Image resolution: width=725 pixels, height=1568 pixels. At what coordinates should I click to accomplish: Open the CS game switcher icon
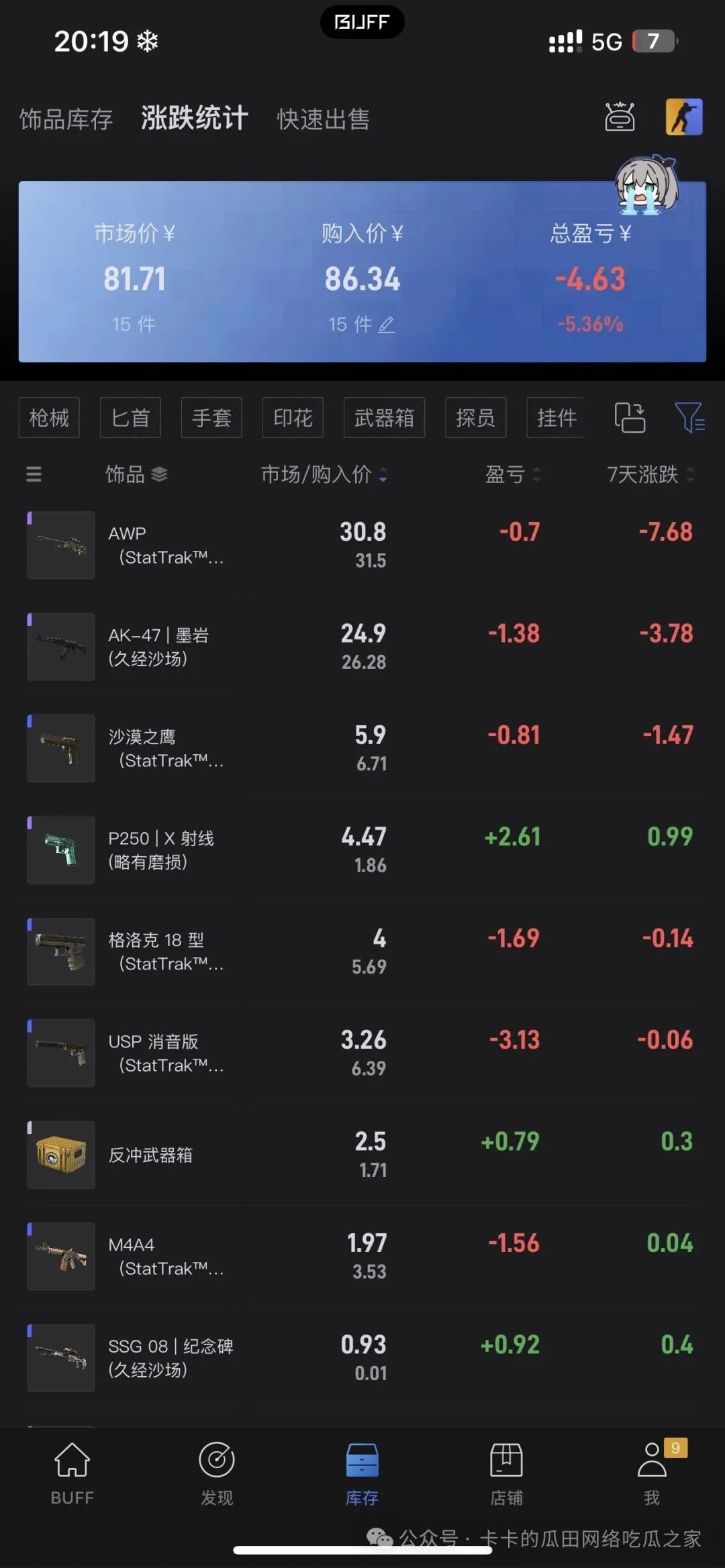tap(683, 117)
